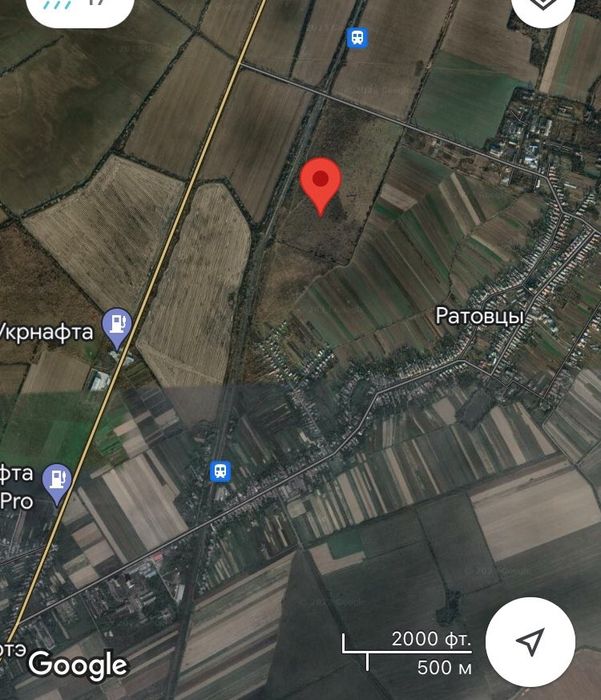Center the map on my location
This screenshot has width=601, height=700.
point(530,642)
